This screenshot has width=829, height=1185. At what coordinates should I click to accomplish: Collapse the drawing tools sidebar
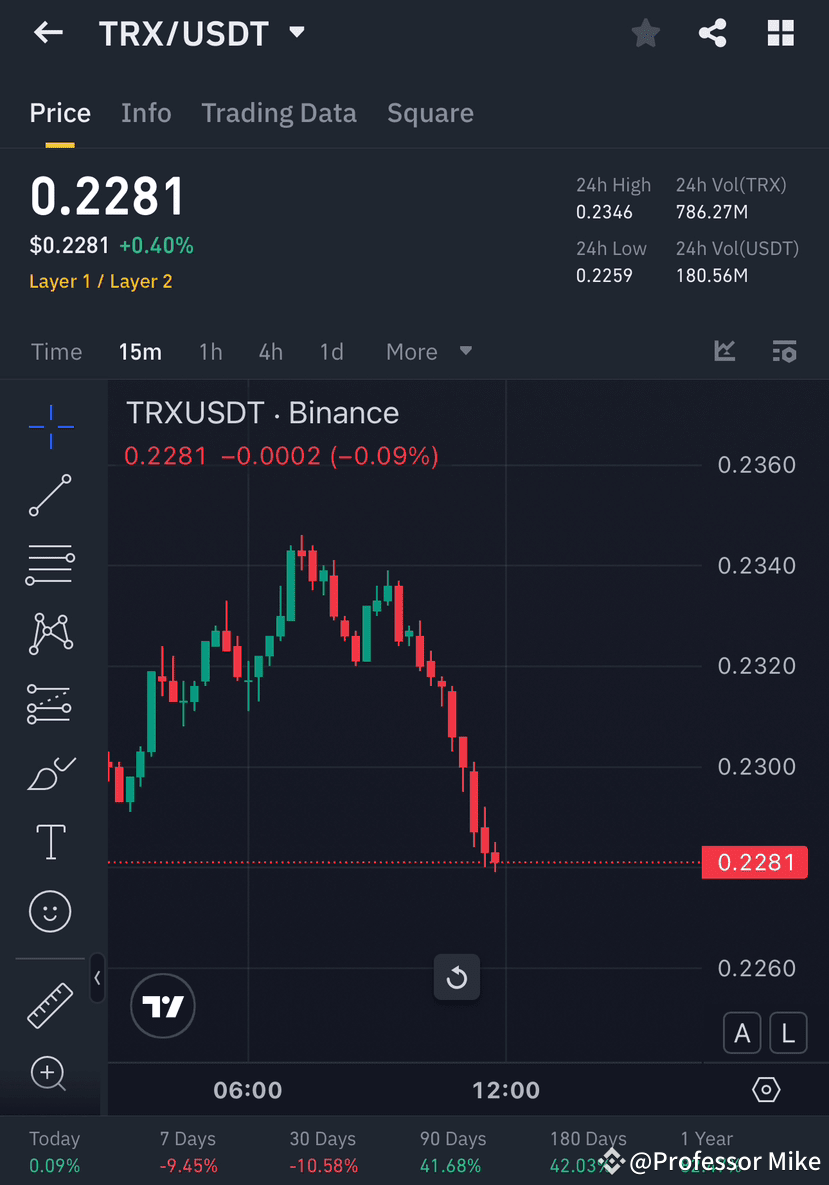coord(97,980)
